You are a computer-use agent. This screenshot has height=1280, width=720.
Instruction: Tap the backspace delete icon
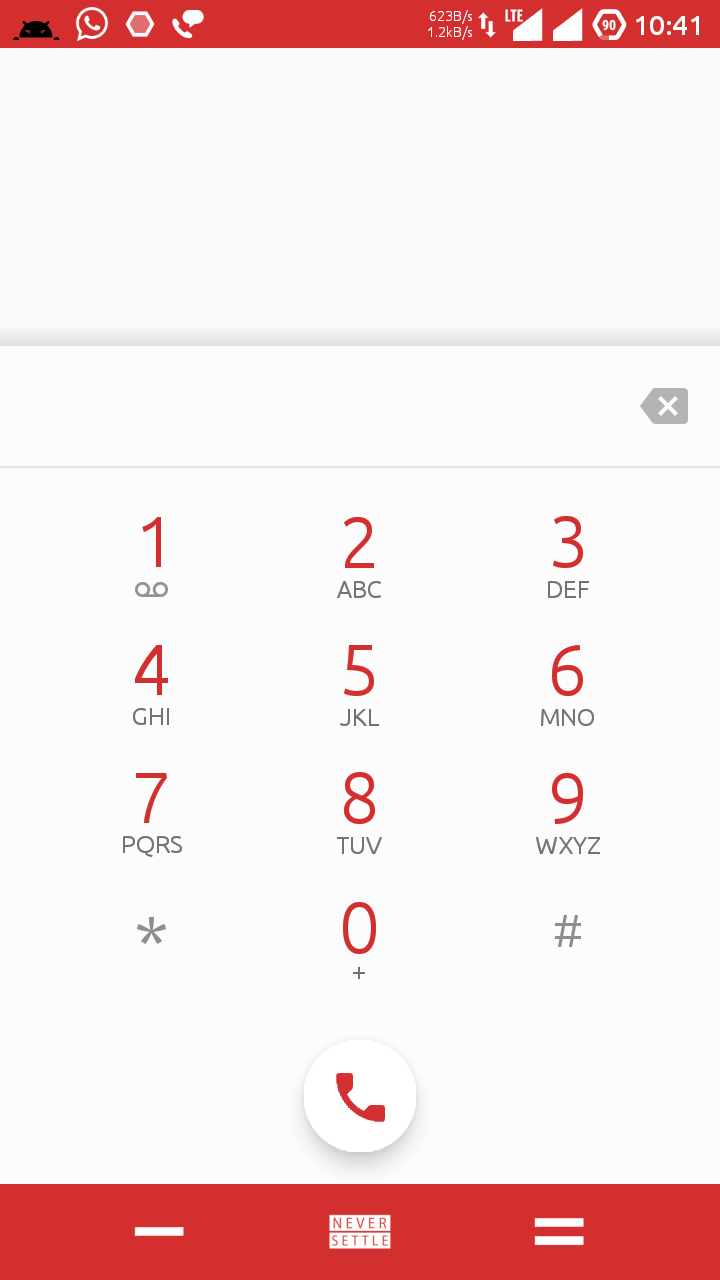(x=664, y=406)
